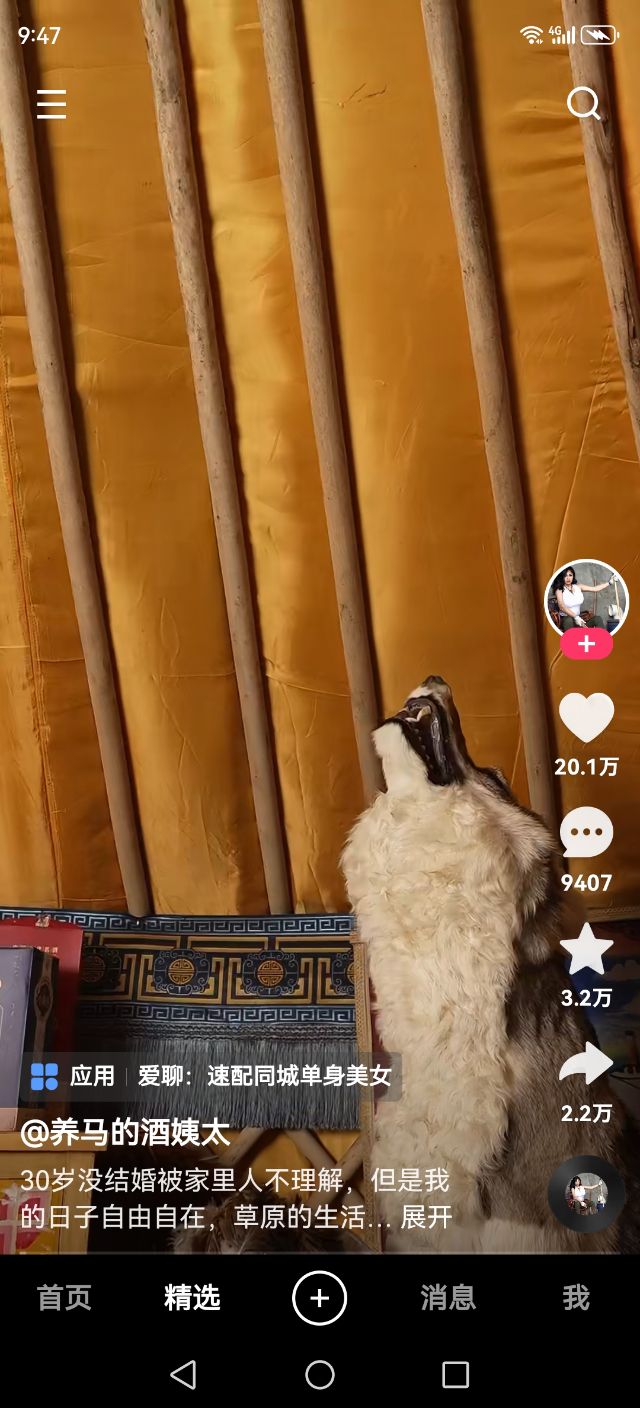Image resolution: width=640 pixels, height=1408 pixels.
Task: Go to the 消息 tab
Action: (x=447, y=1298)
